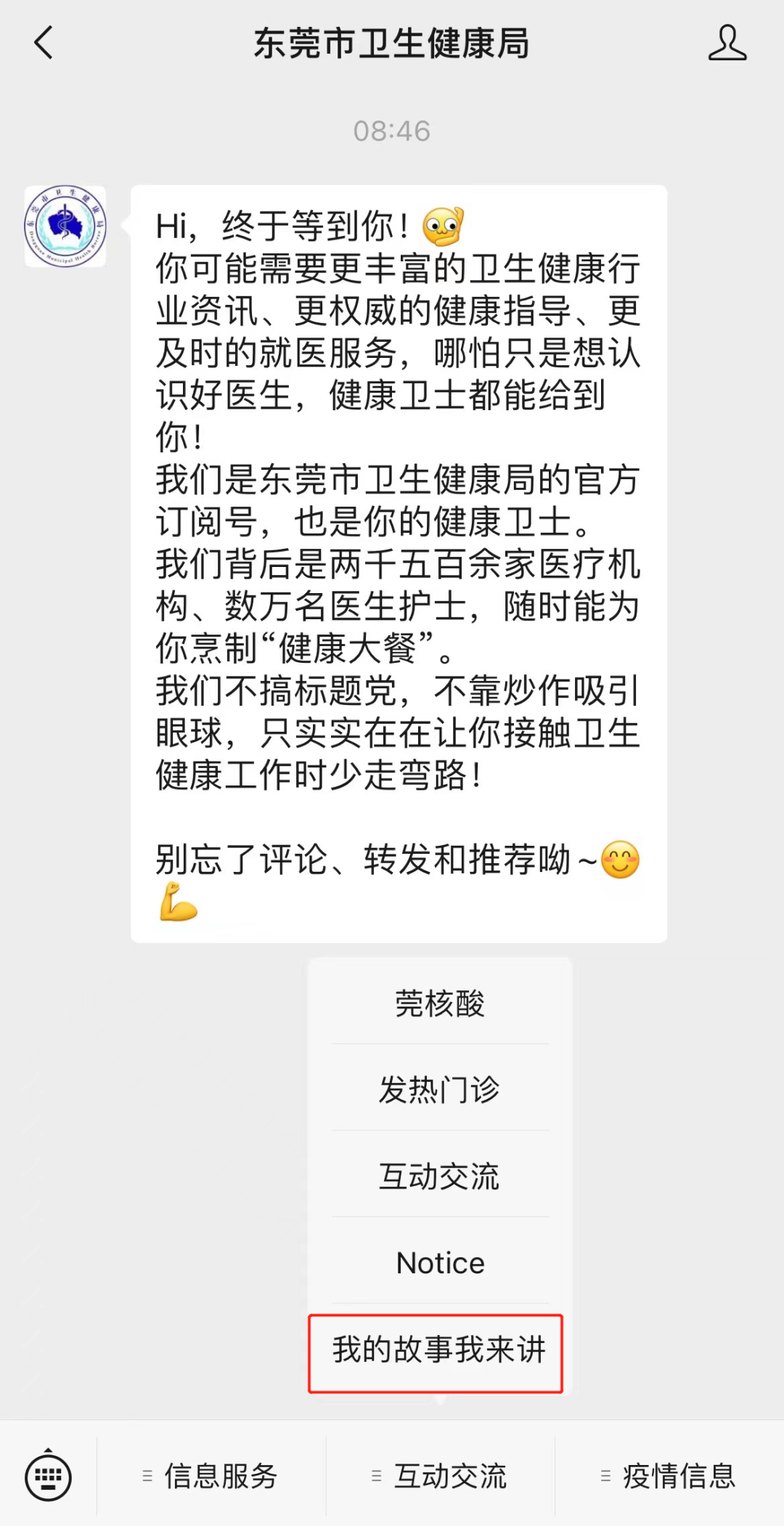Open the account profile icon
This screenshot has width=784, height=1526.
point(727,43)
